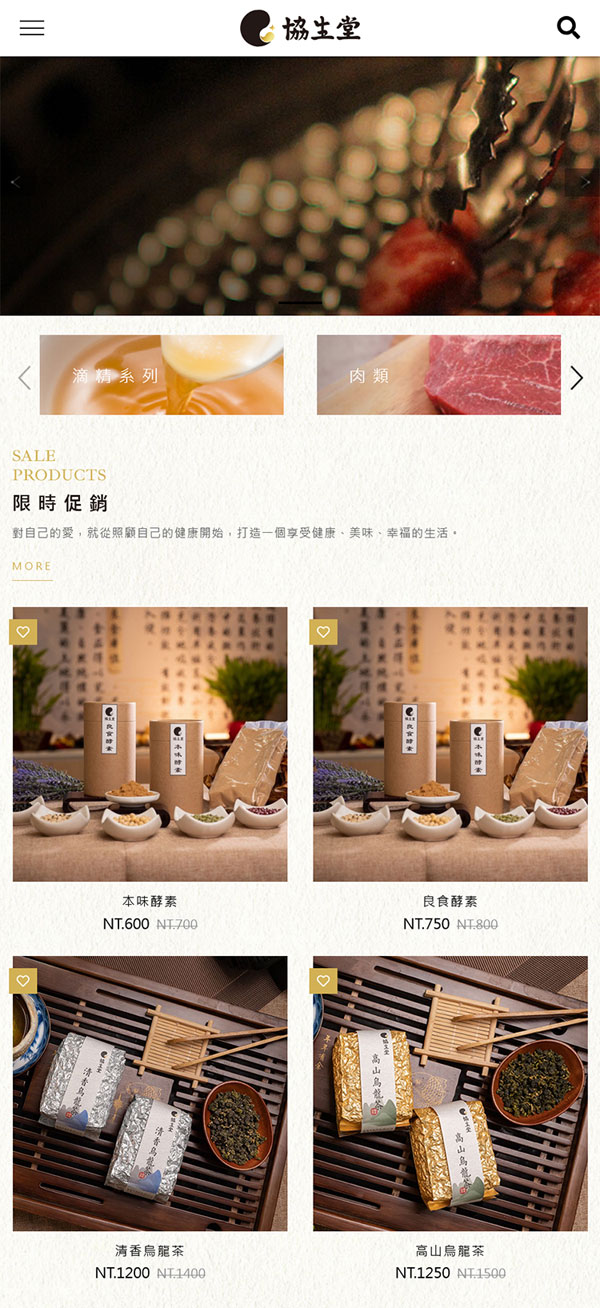Favorite the 高山烏龍茶 product
This screenshot has width=600, height=1308.
pyautogui.click(x=323, y=981)
